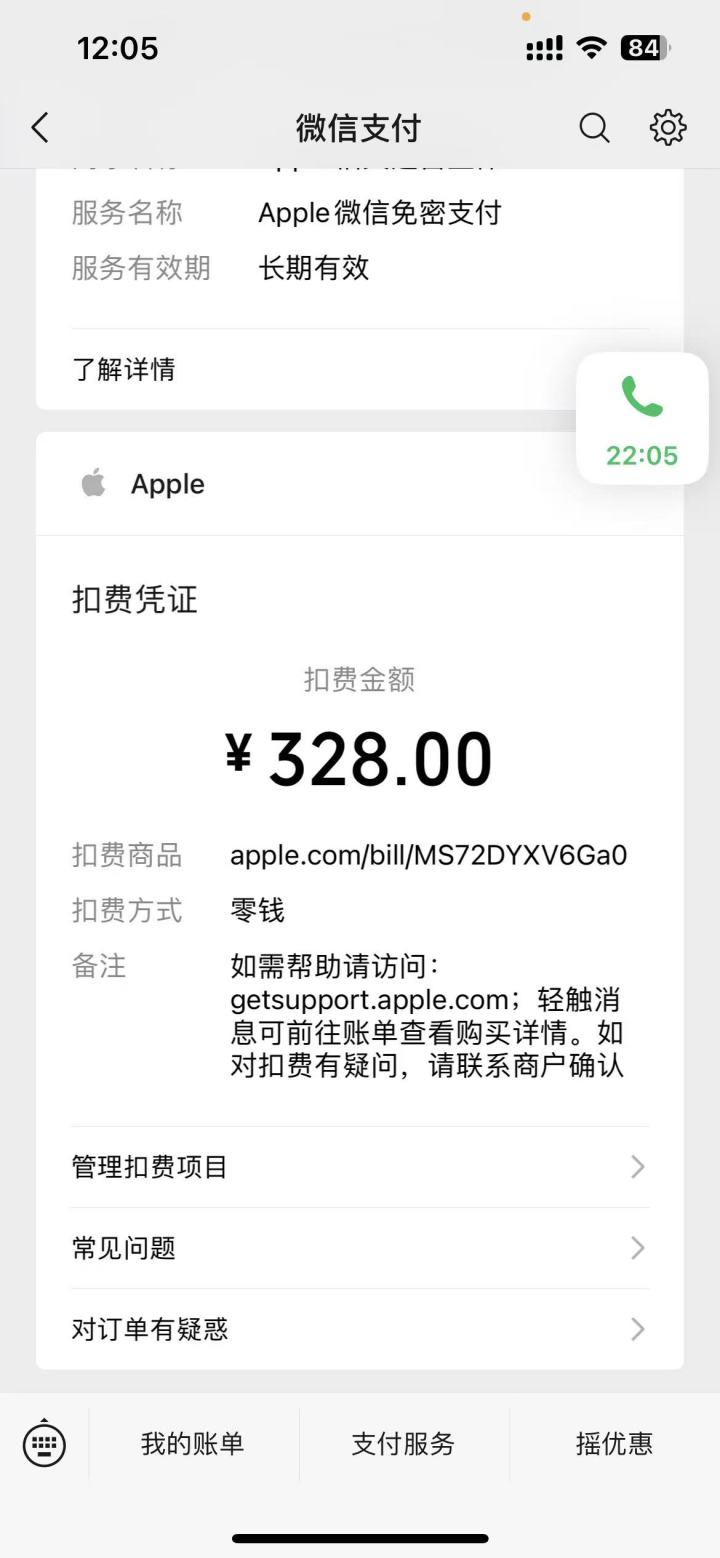Tap the back arrow to leave 微信支付
This screenshot has height=1558, width=720.
(x=39, y=128)
